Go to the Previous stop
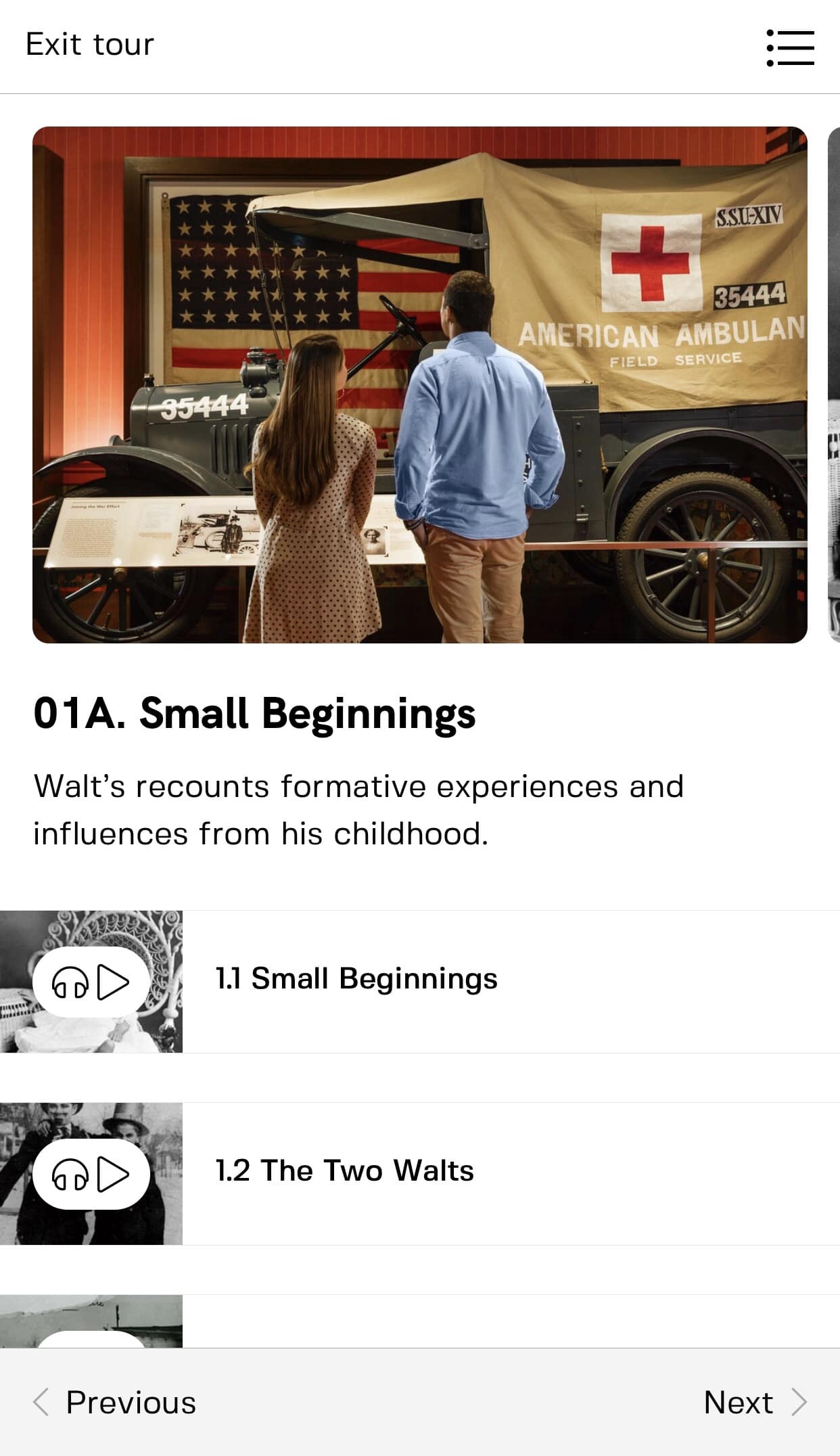840x1456 pixels. point(115,1403)
